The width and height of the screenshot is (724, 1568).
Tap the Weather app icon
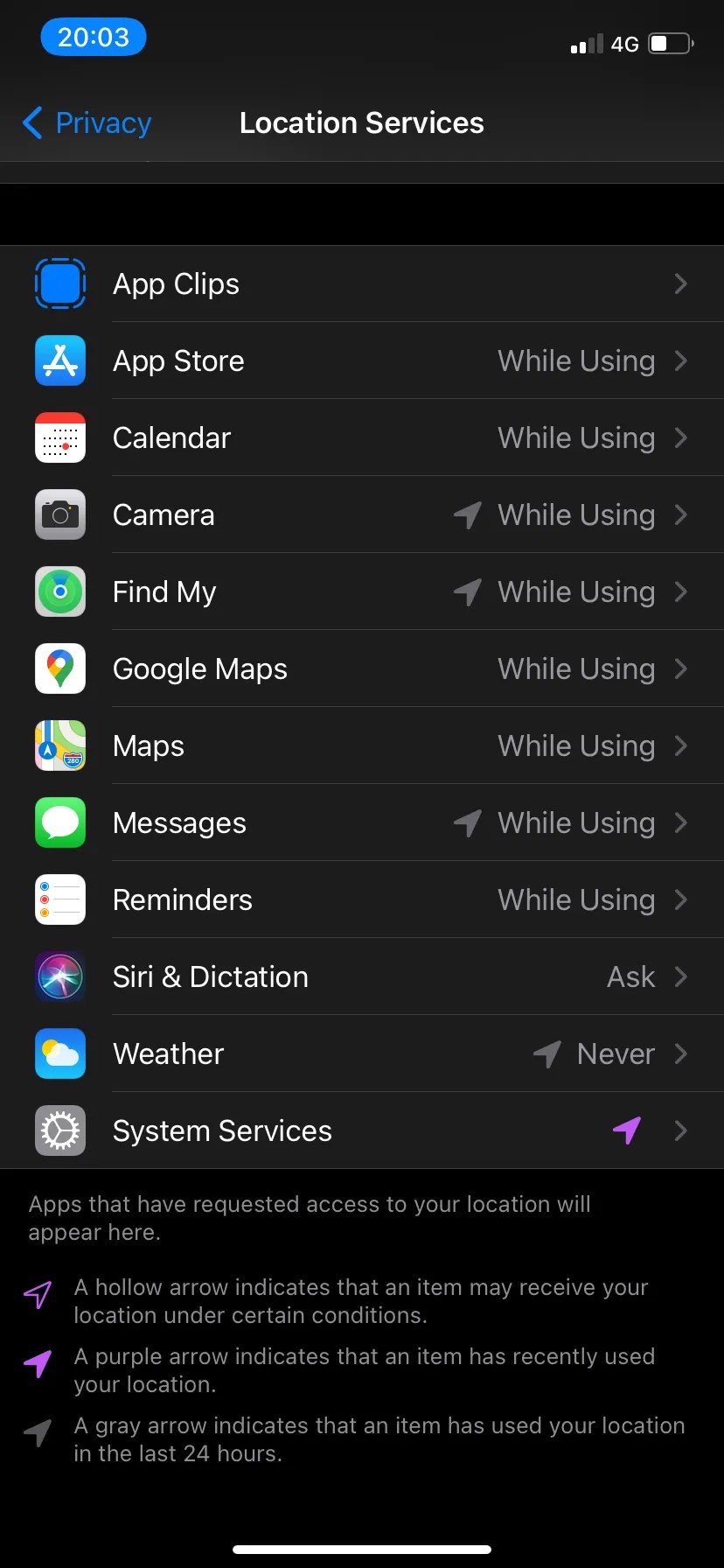(59, 1053)
